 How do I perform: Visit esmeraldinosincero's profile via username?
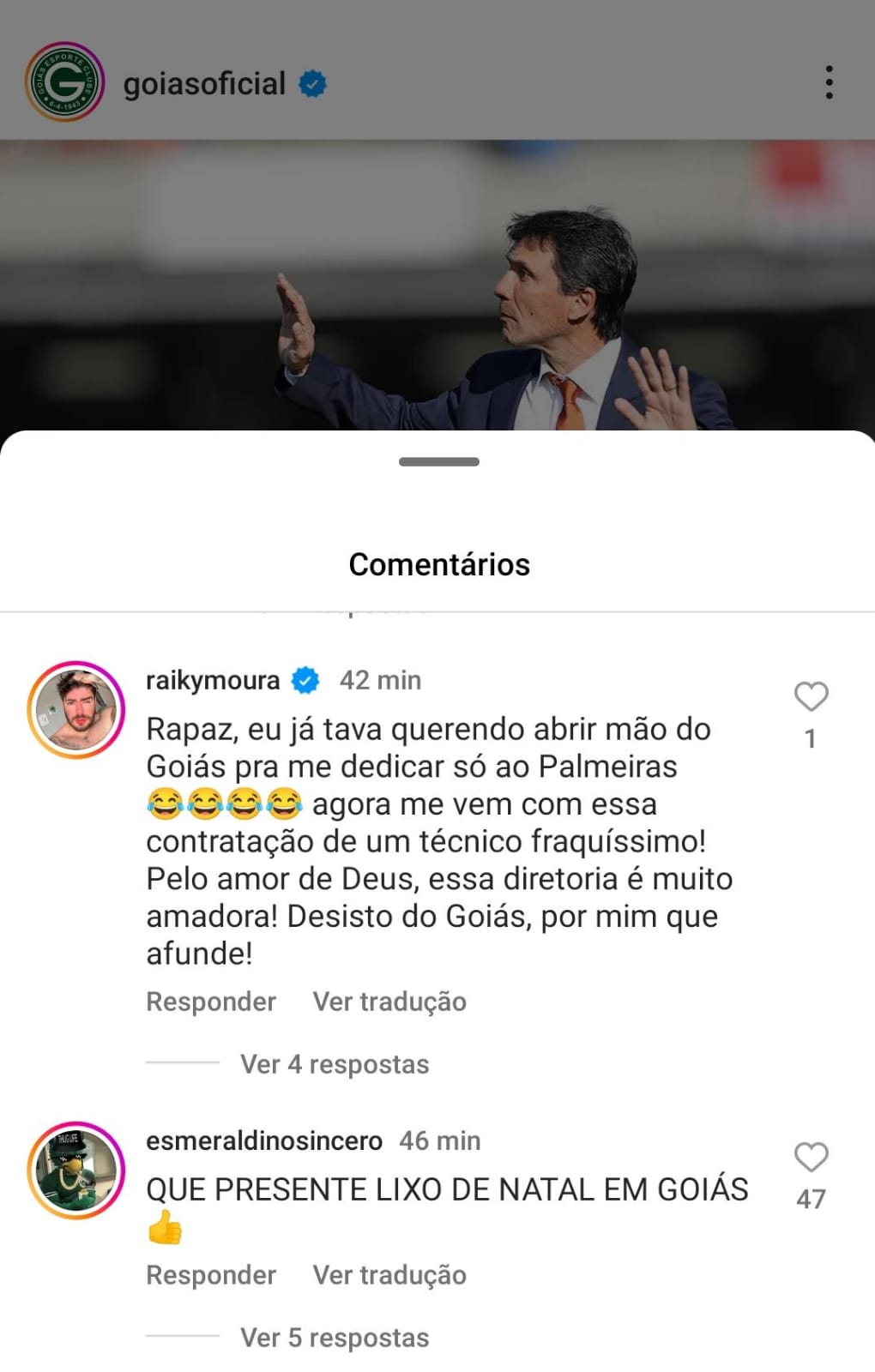click(x=264, y=1140)
